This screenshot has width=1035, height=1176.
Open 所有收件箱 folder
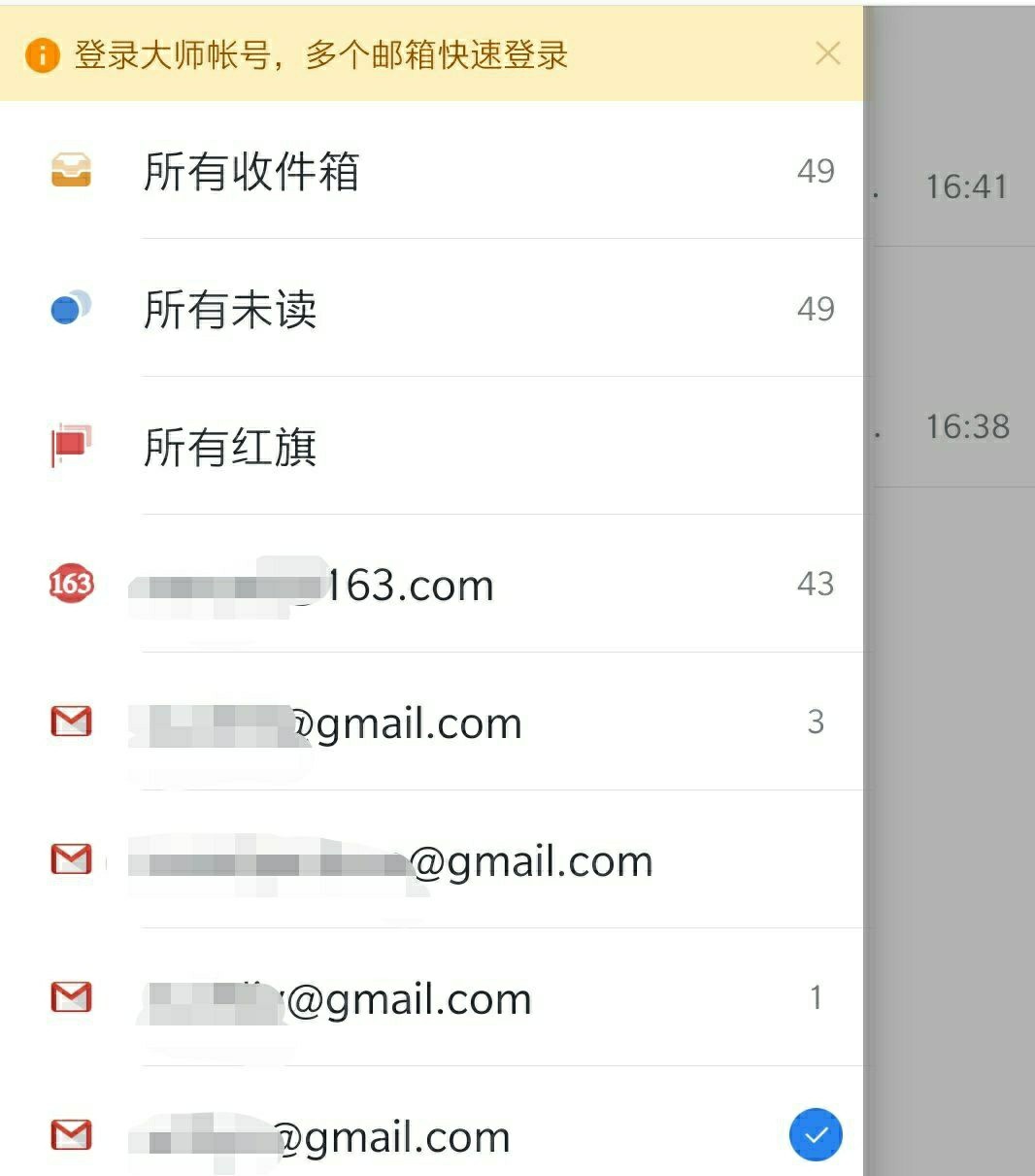tap(431, 171)
